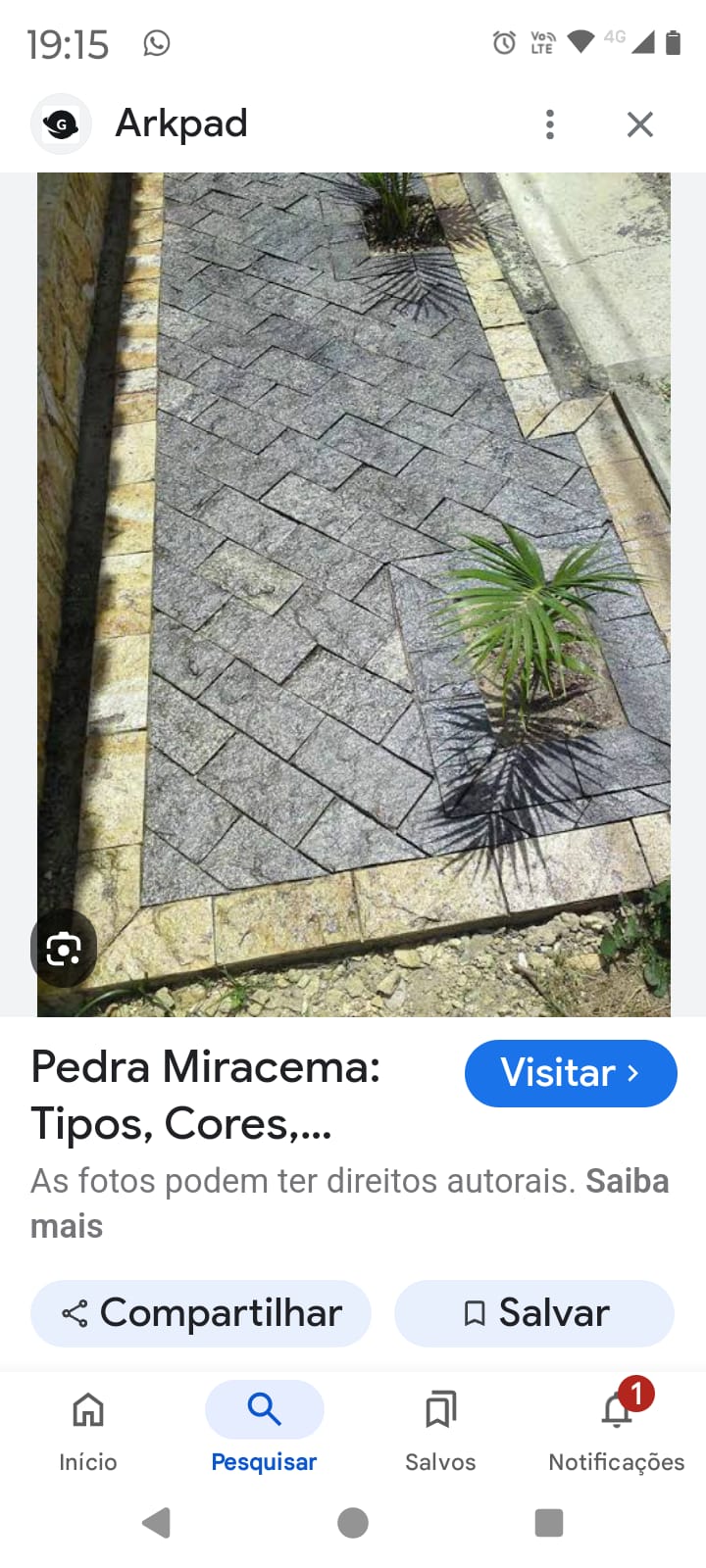Screen dimensions: 706x1568
Task: Tap the system back button
Action: 157,1522
